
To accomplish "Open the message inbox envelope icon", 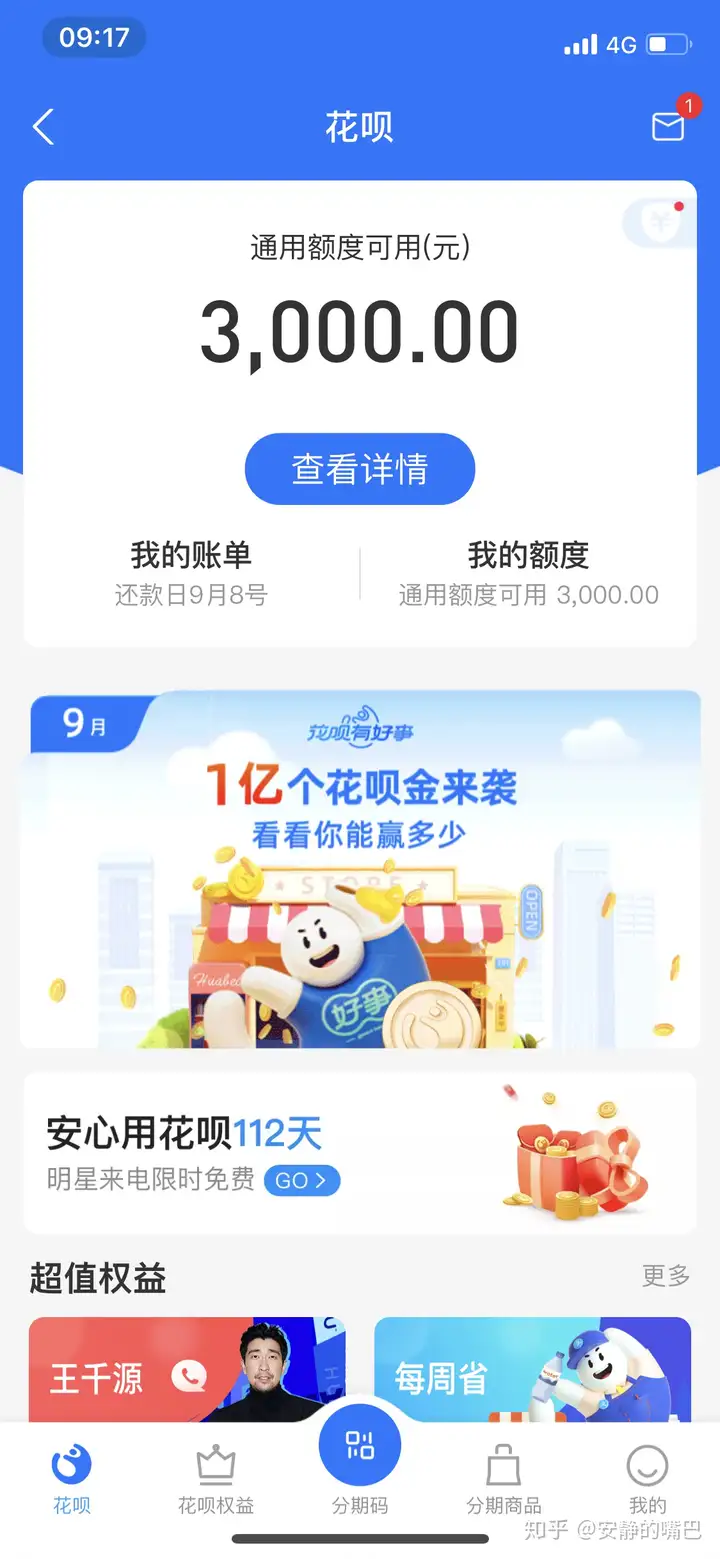I will 668,126.
